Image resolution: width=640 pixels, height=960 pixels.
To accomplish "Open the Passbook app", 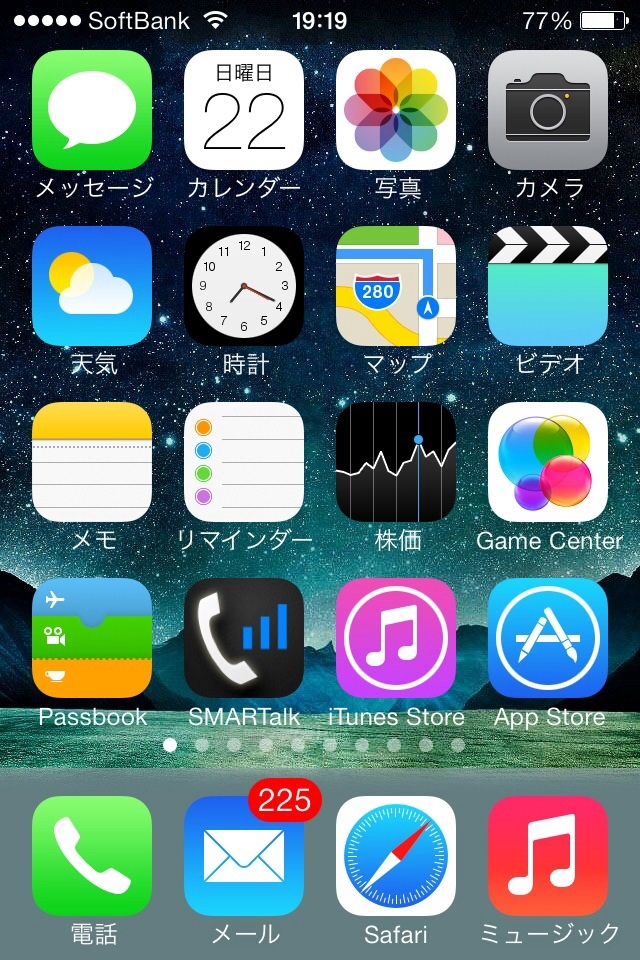I will (x=92, y=638).
